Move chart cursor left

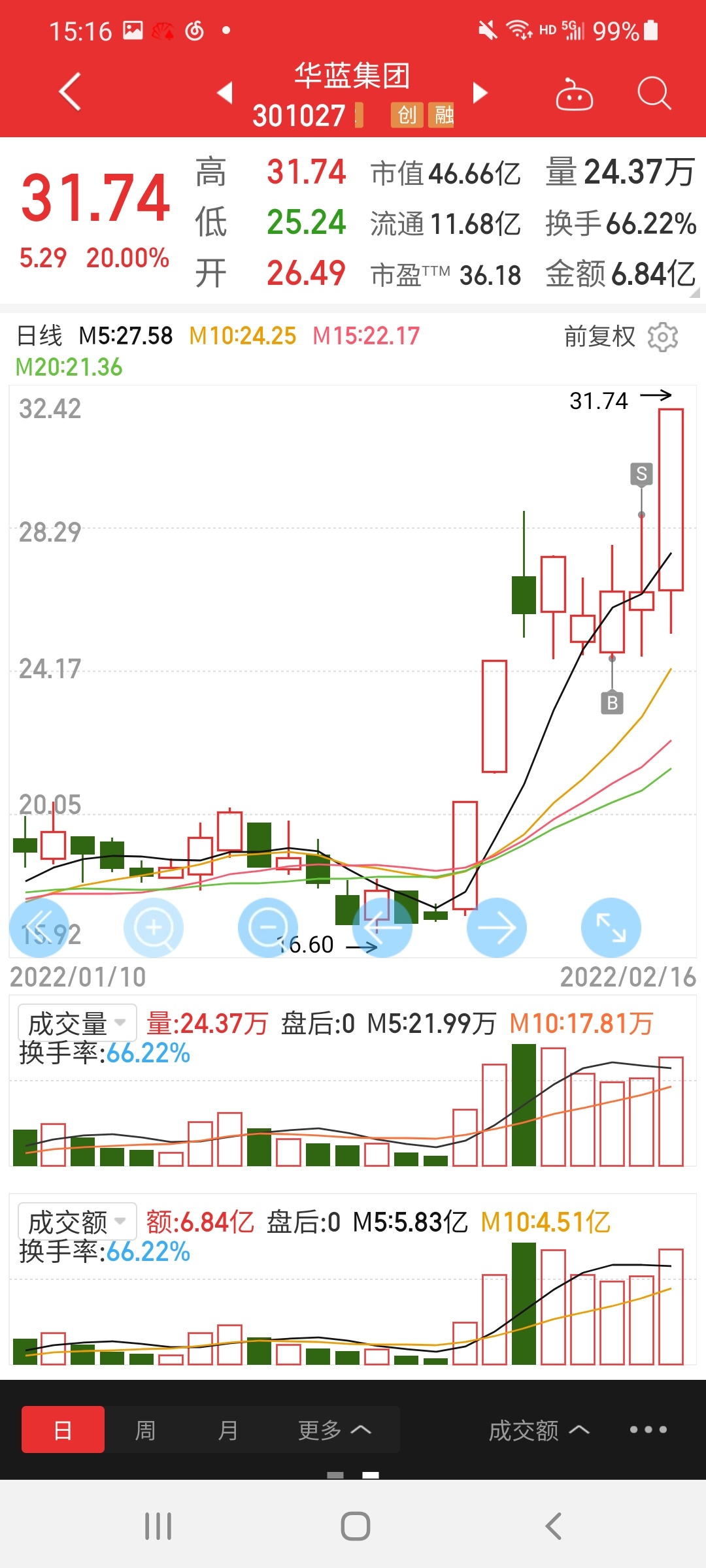click(382, 928)
